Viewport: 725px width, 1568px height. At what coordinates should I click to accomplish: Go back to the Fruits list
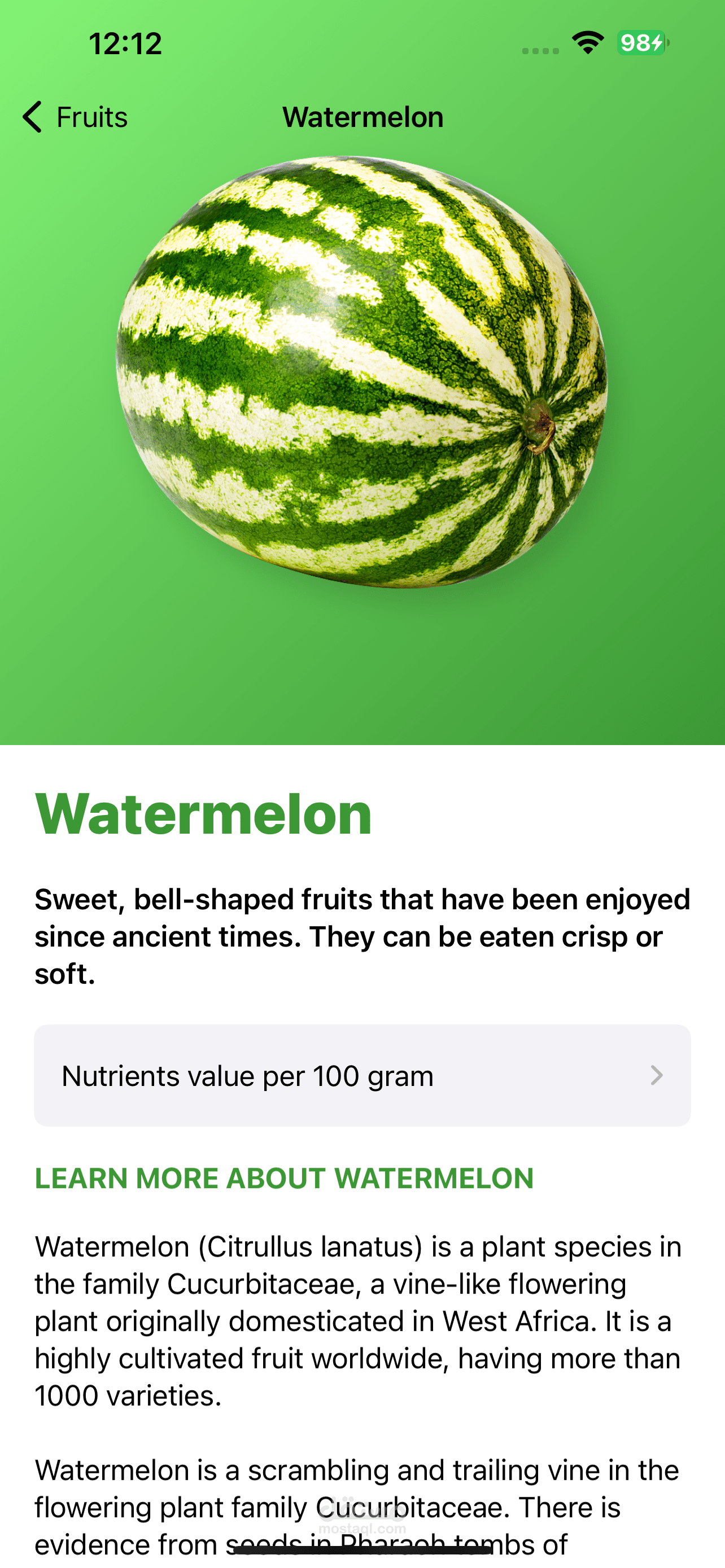[75, 117]
